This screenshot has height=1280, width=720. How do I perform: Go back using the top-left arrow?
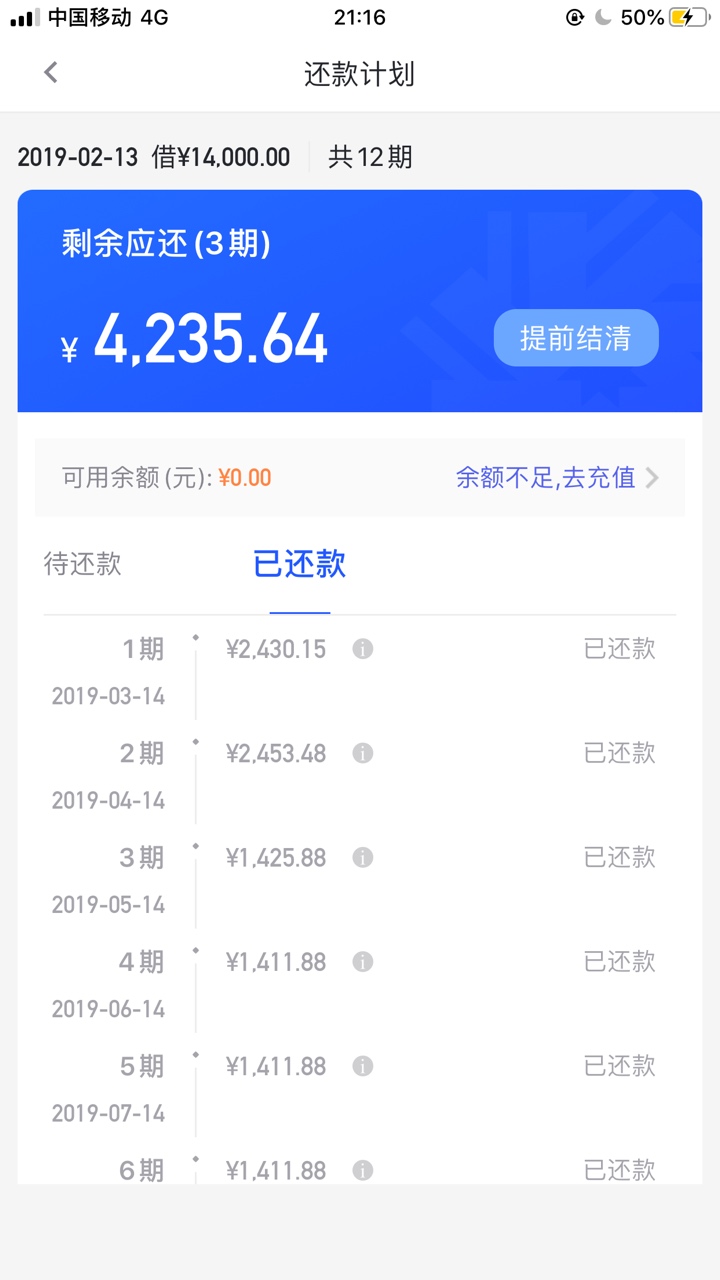tap(51, 73)
